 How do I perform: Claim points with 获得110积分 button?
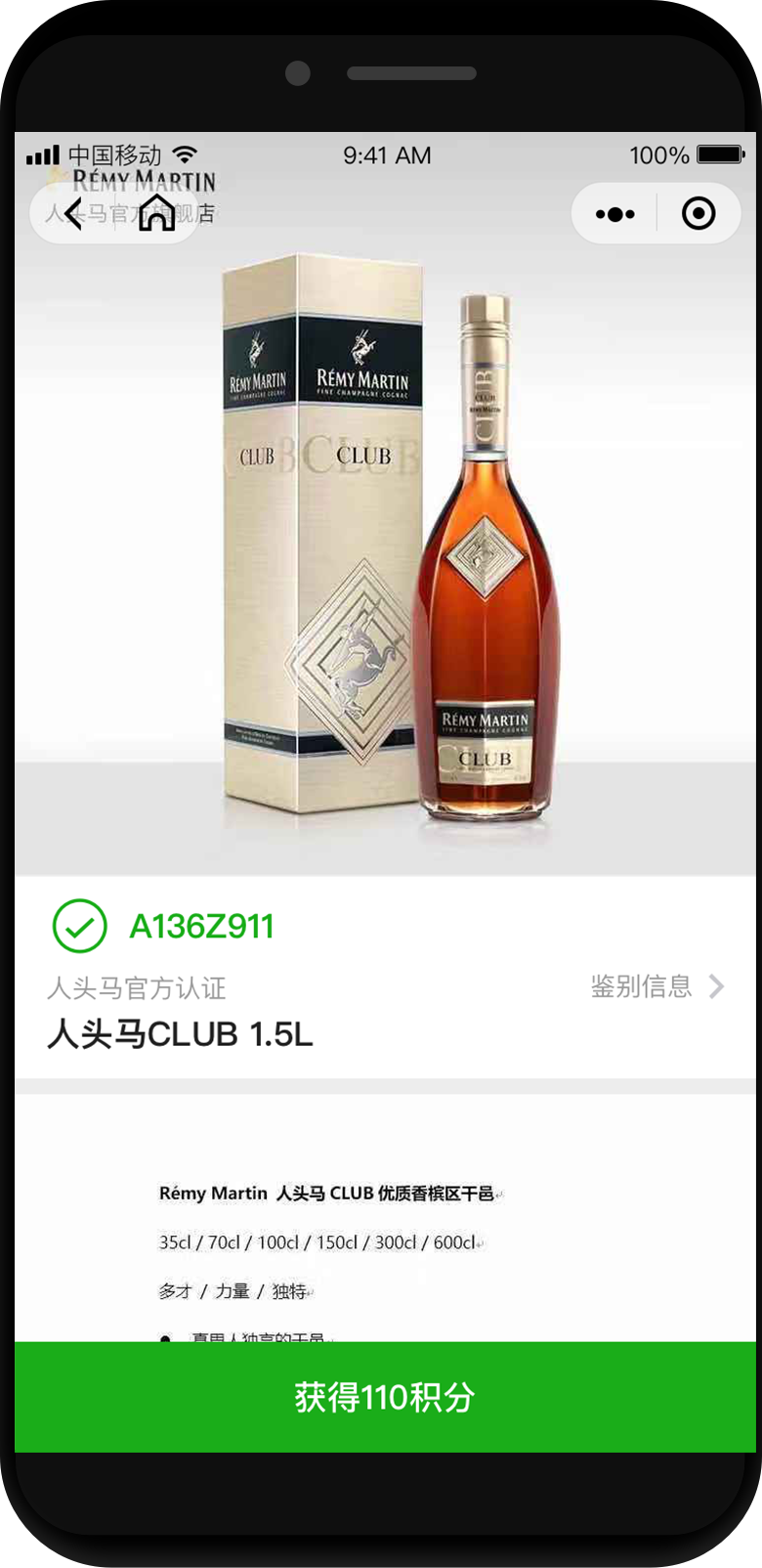pos(385,1397)
